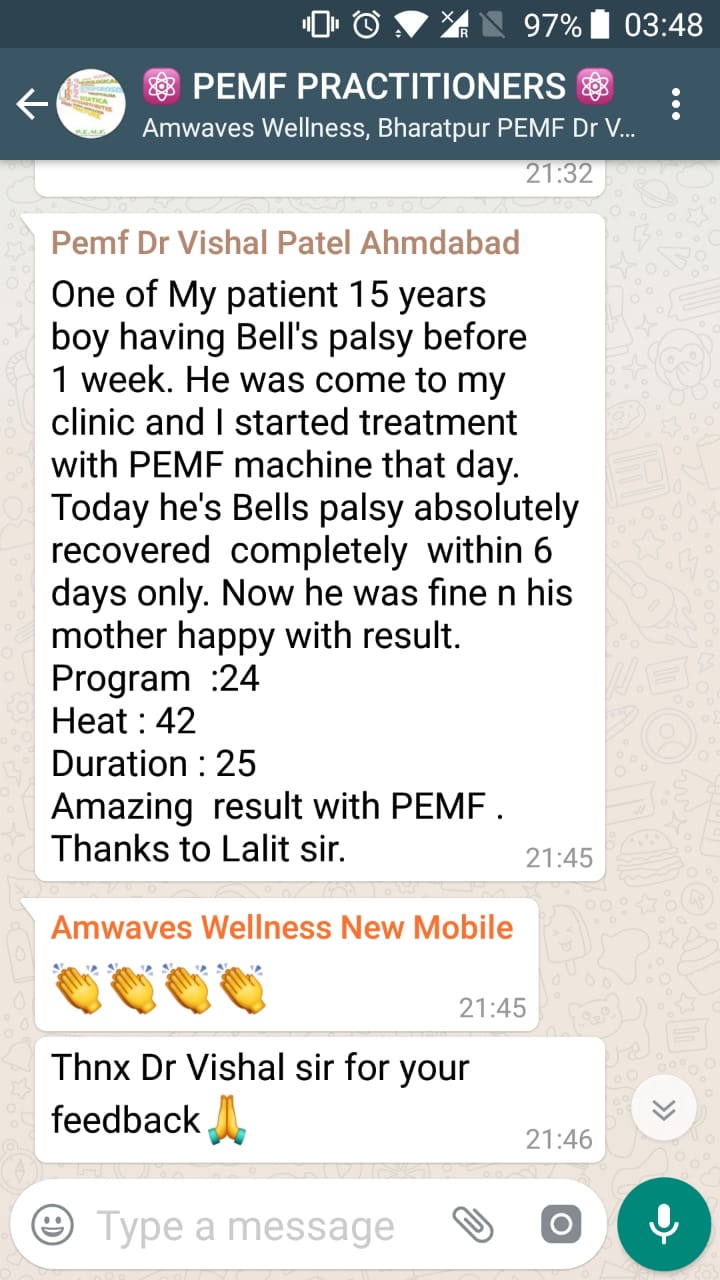View the PEMF PRACTITIONERS group photo

91,104
